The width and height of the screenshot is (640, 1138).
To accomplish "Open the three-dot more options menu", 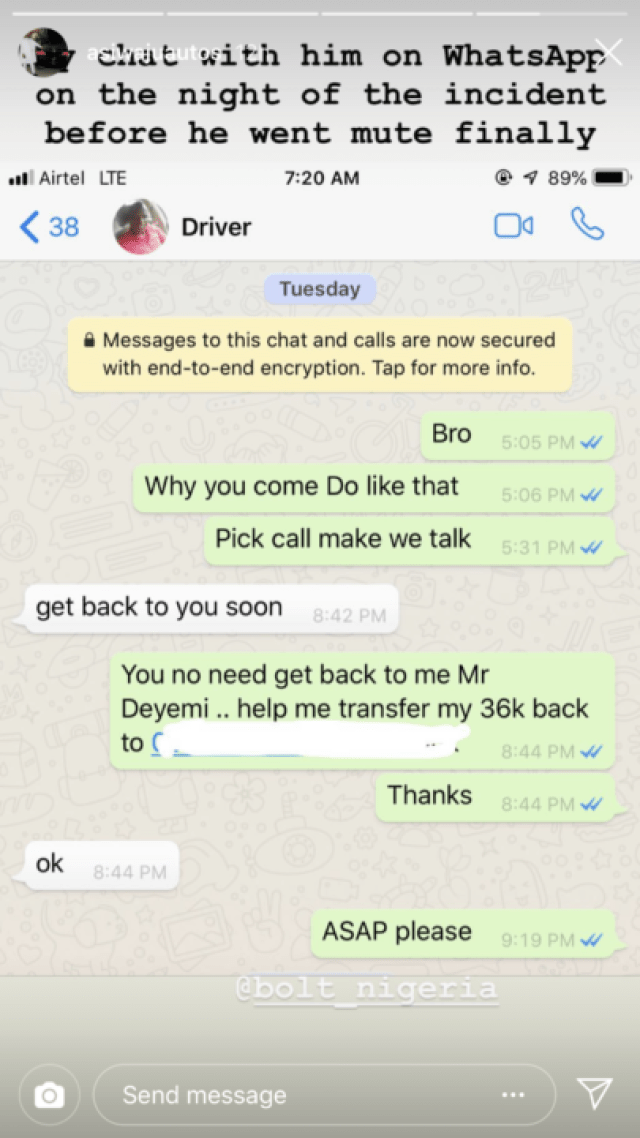I will [513, 1095].
